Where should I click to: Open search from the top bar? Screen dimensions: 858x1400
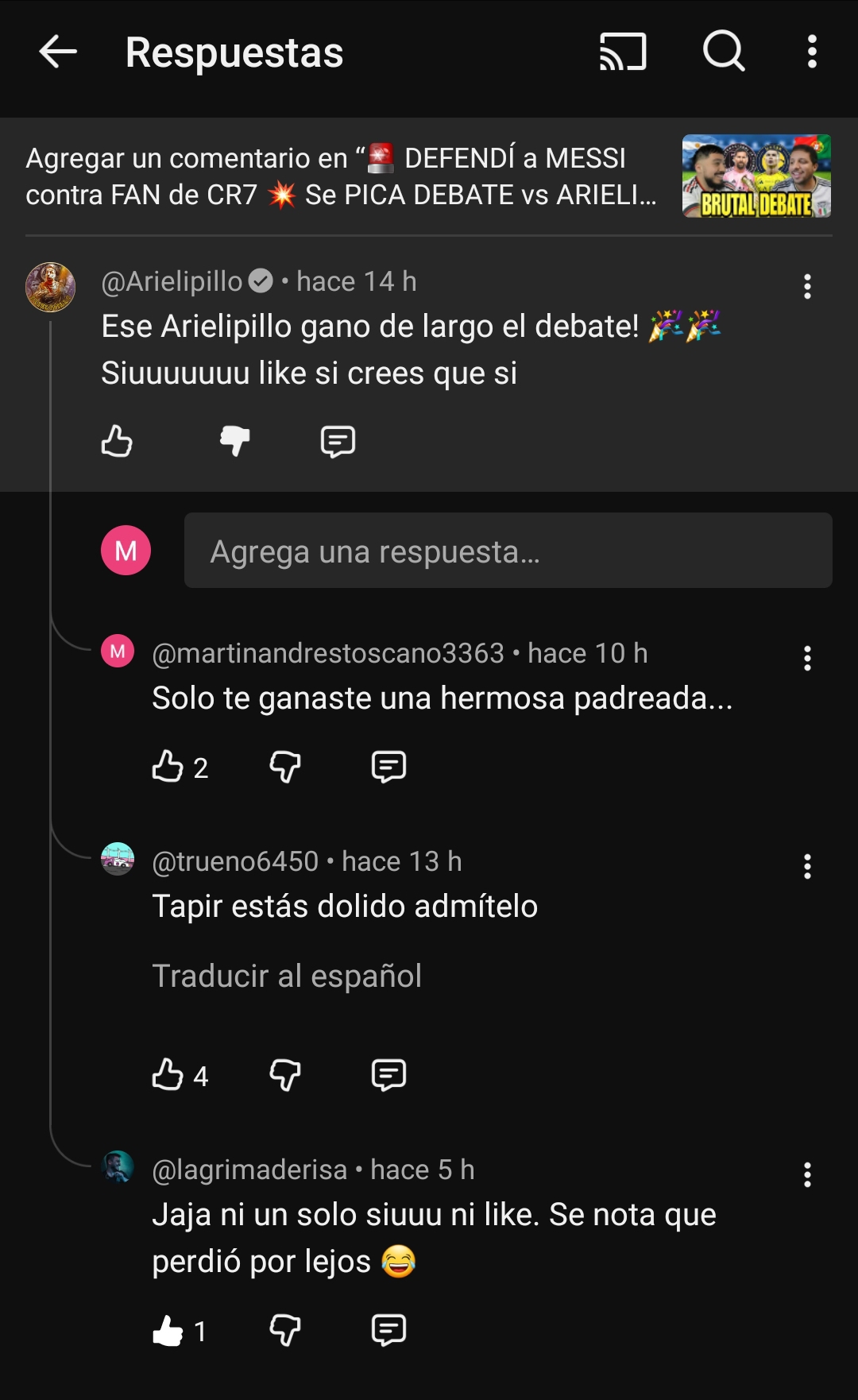724,52
